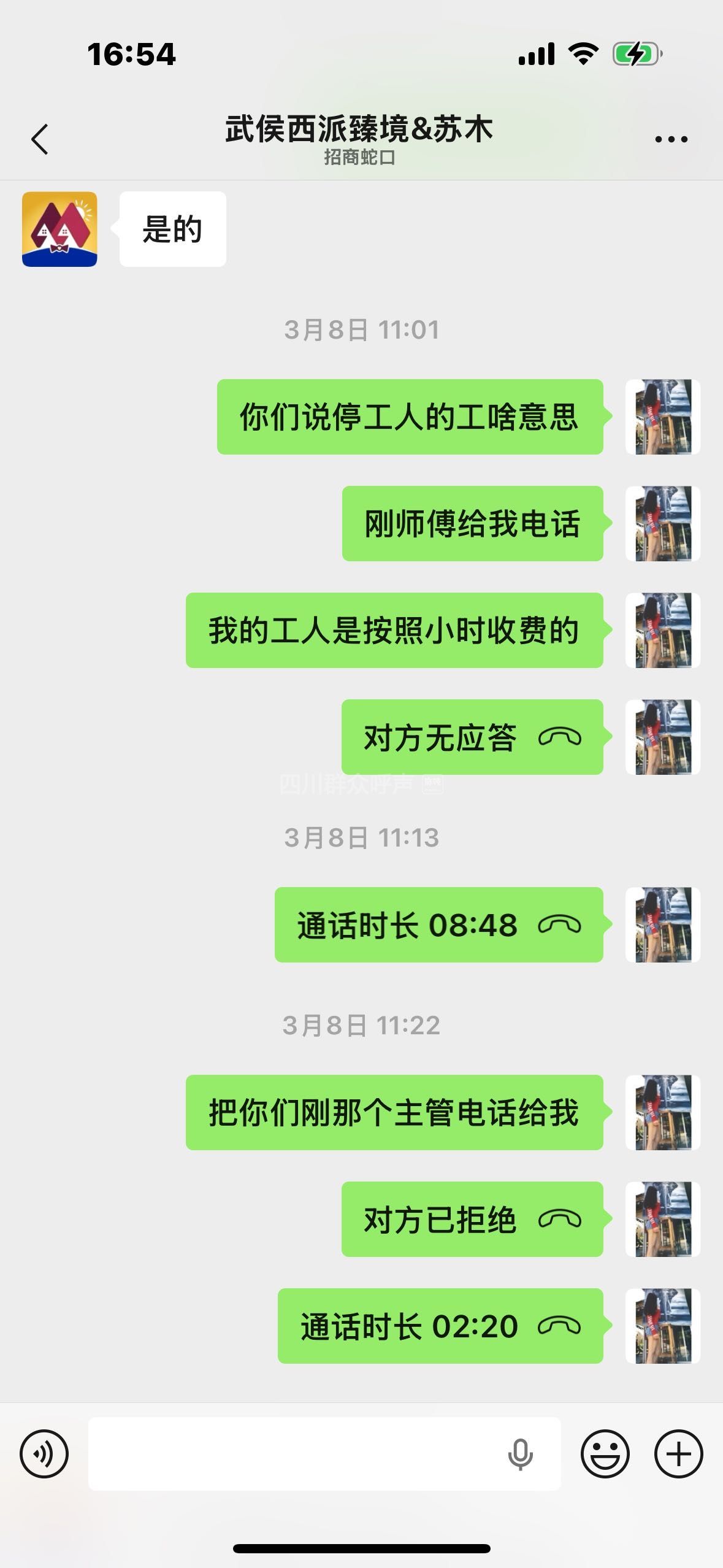The width and height of the screenshot is (723, 1568).
Task: Open the plus attachments panel
Action: 678,1453
